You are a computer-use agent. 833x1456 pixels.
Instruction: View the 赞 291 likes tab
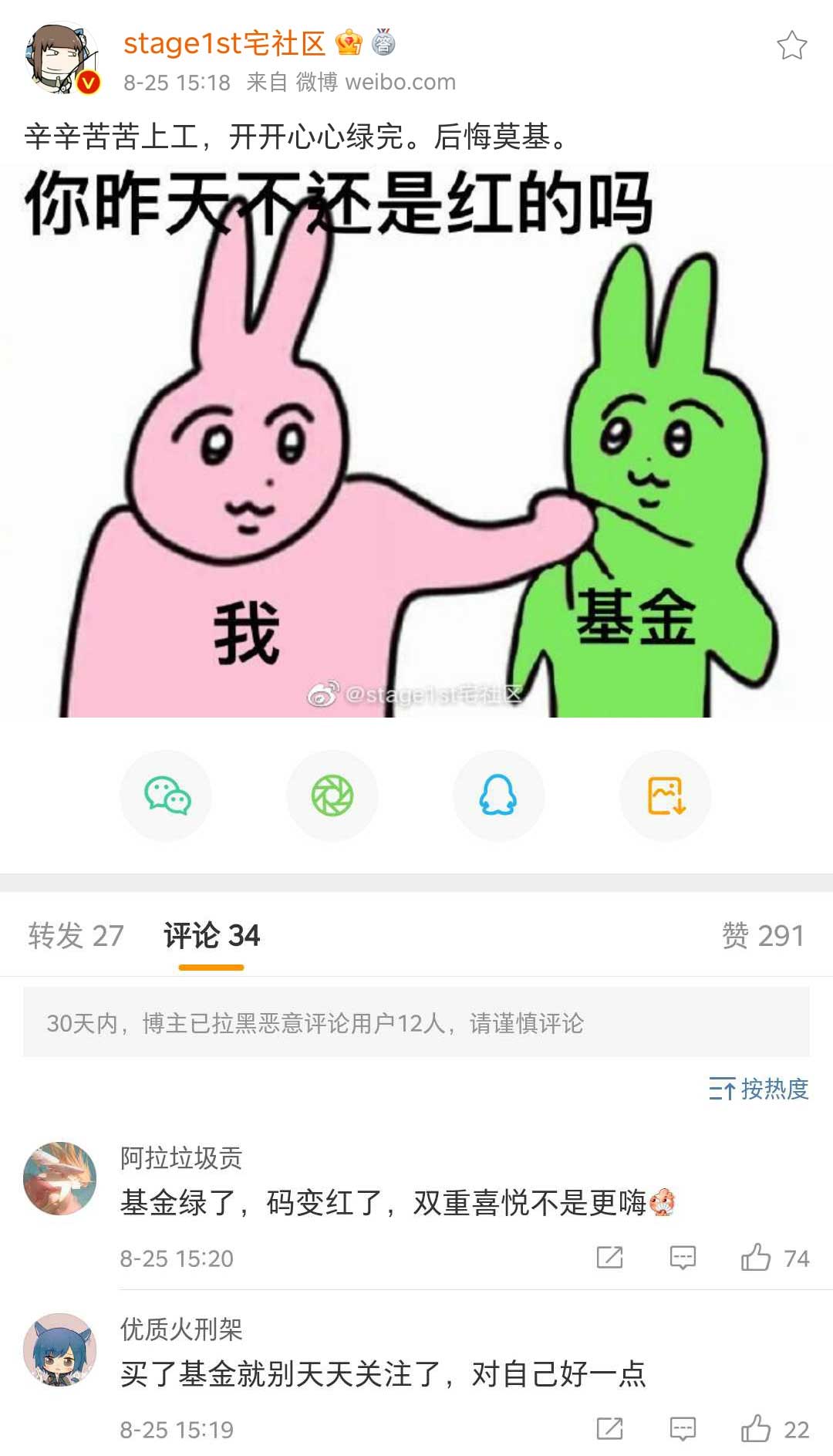[x=762, y=935]
